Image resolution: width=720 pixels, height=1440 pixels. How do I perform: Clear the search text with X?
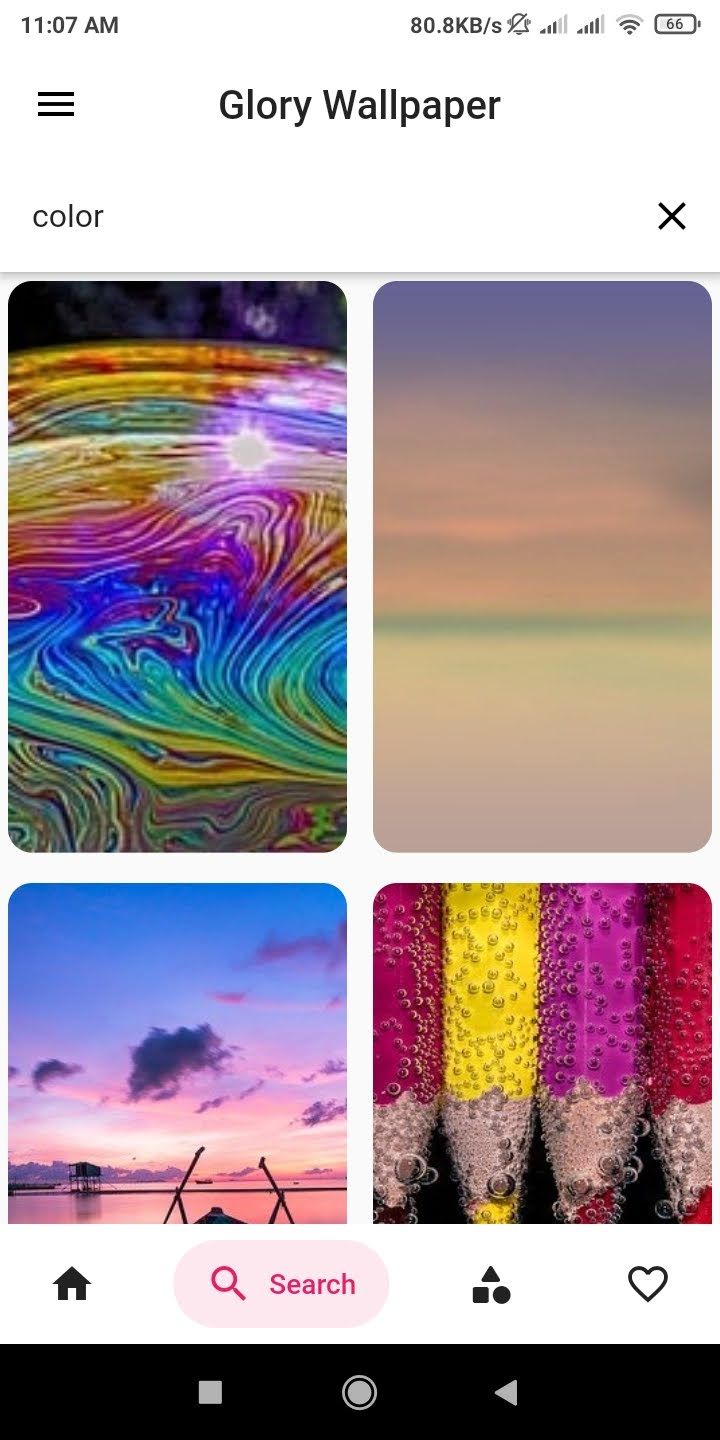click(x=672, y=216)
